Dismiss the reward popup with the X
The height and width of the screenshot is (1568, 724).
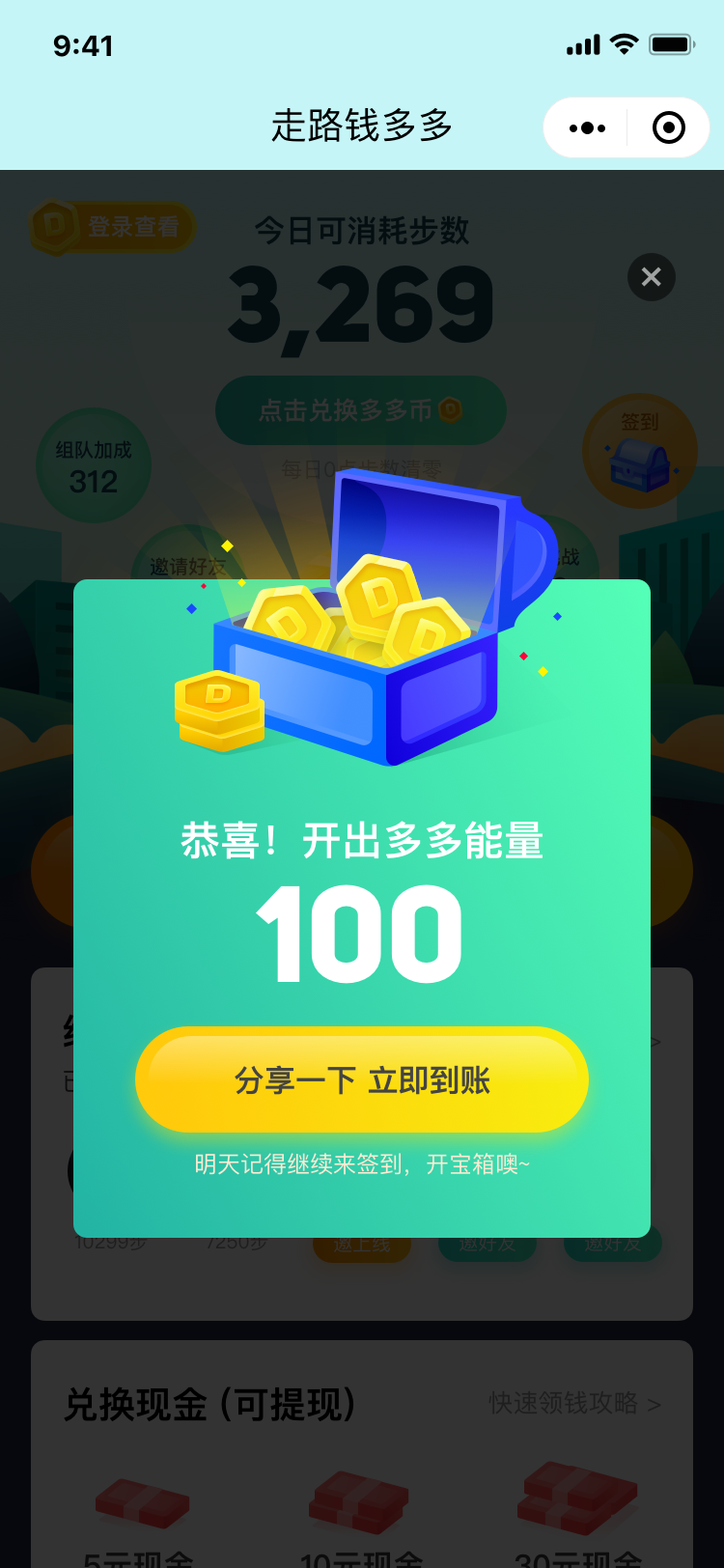(652, 277)
